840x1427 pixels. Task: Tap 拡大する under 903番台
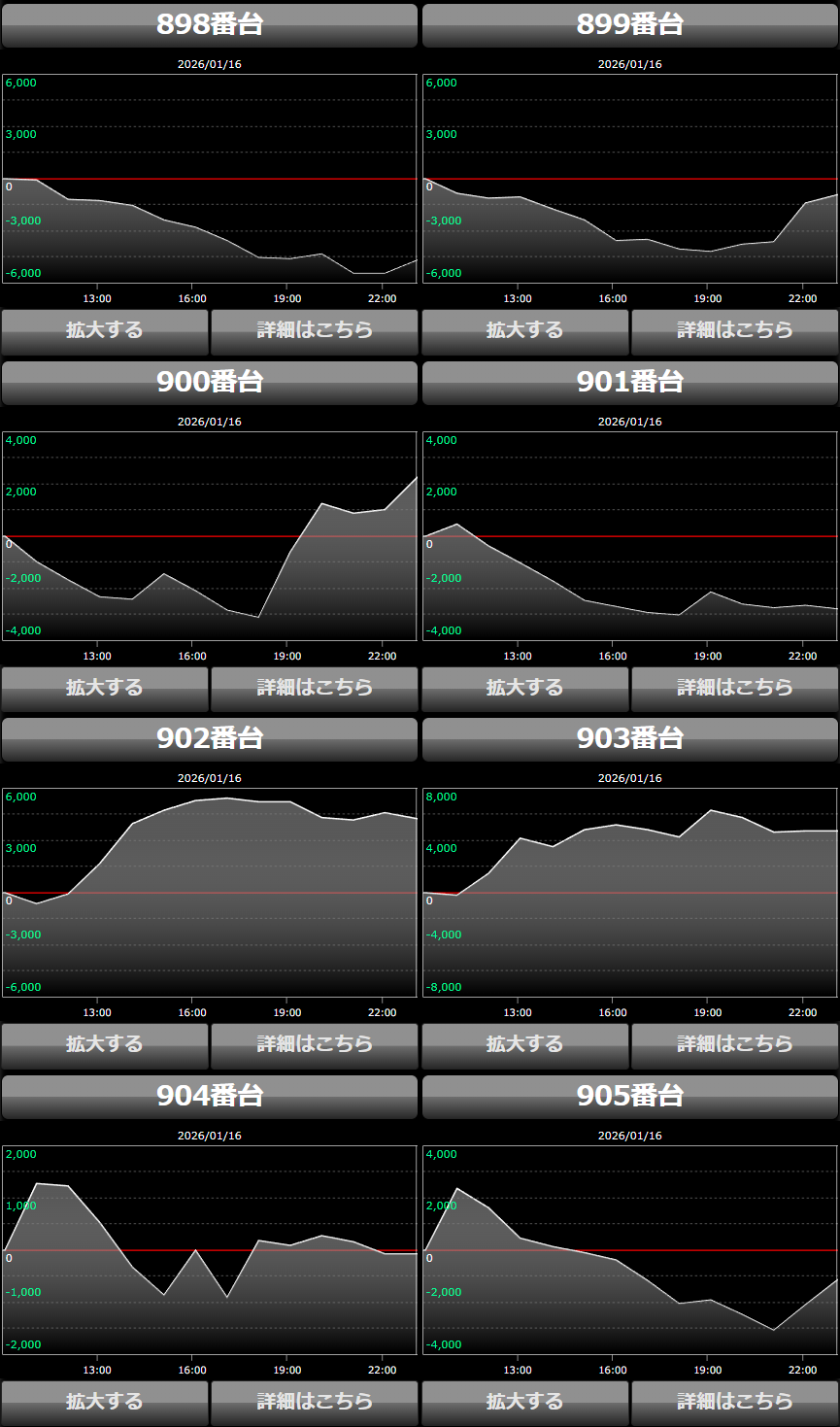coord(525,1045)
